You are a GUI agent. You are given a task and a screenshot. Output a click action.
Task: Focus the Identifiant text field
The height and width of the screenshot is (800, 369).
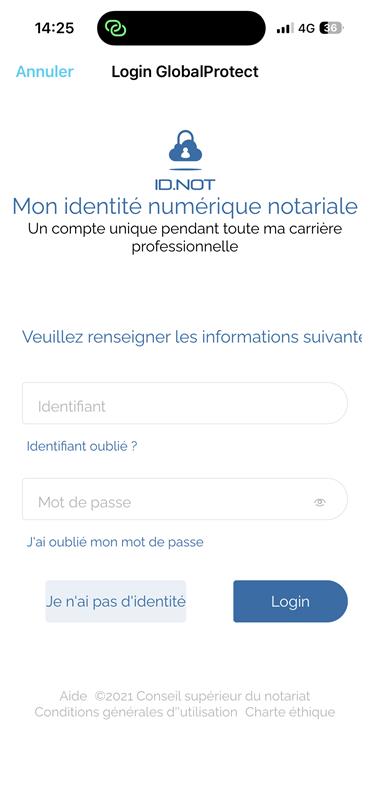pyautogui.click(x=185, y=404)
